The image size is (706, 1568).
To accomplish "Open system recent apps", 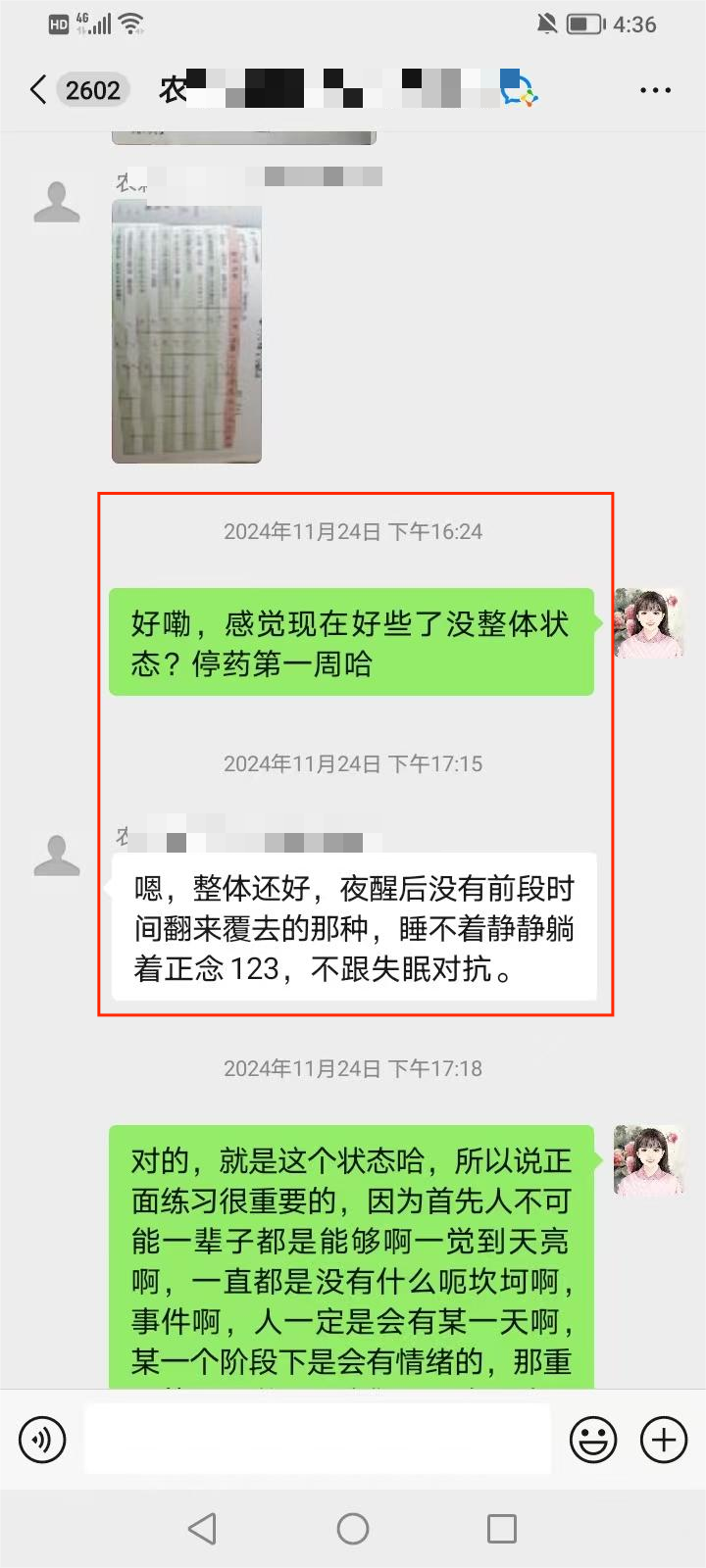I will click(x=502, y=1529).
